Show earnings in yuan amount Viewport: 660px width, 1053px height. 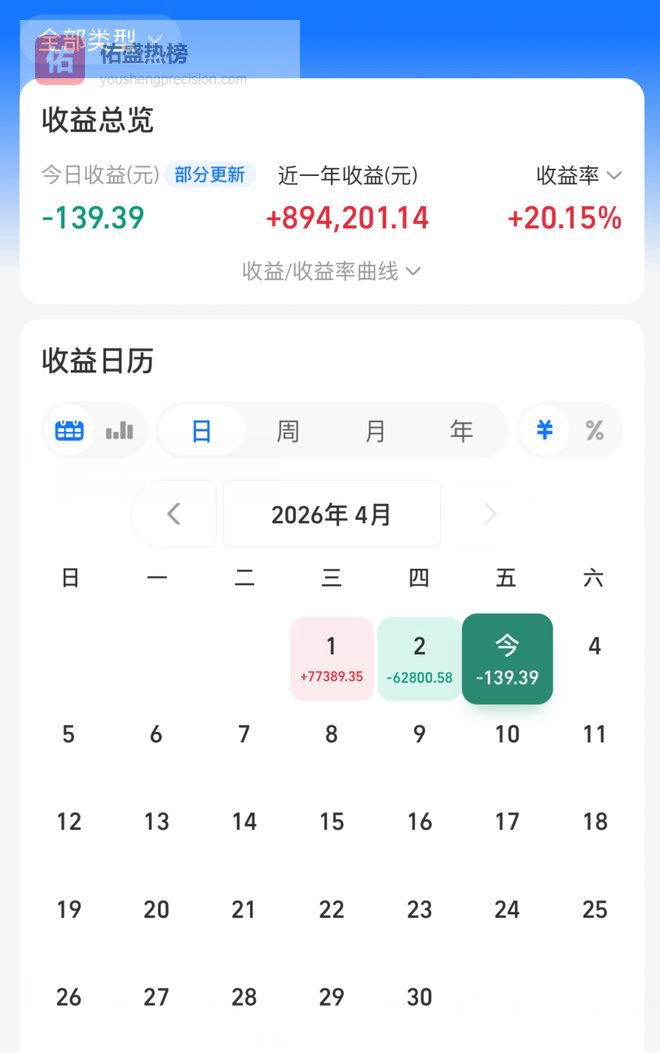coord(544,430)
